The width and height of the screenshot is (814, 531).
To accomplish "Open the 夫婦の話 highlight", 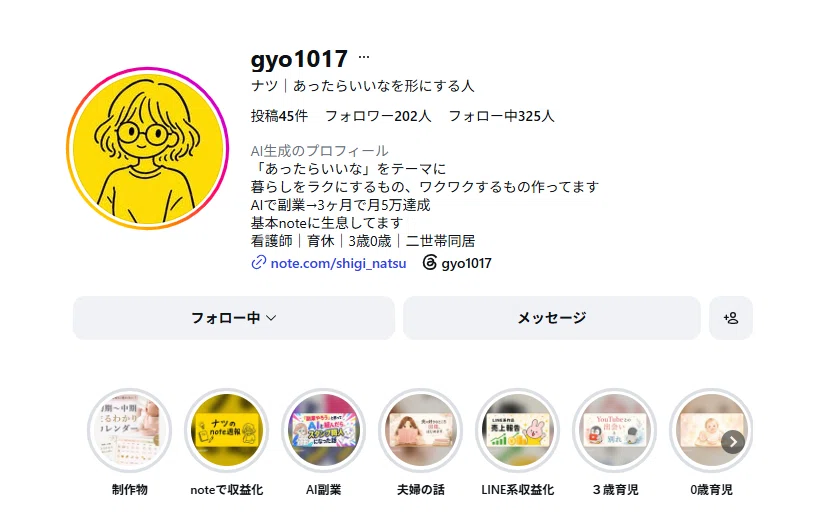I will [x=420, y=430].
